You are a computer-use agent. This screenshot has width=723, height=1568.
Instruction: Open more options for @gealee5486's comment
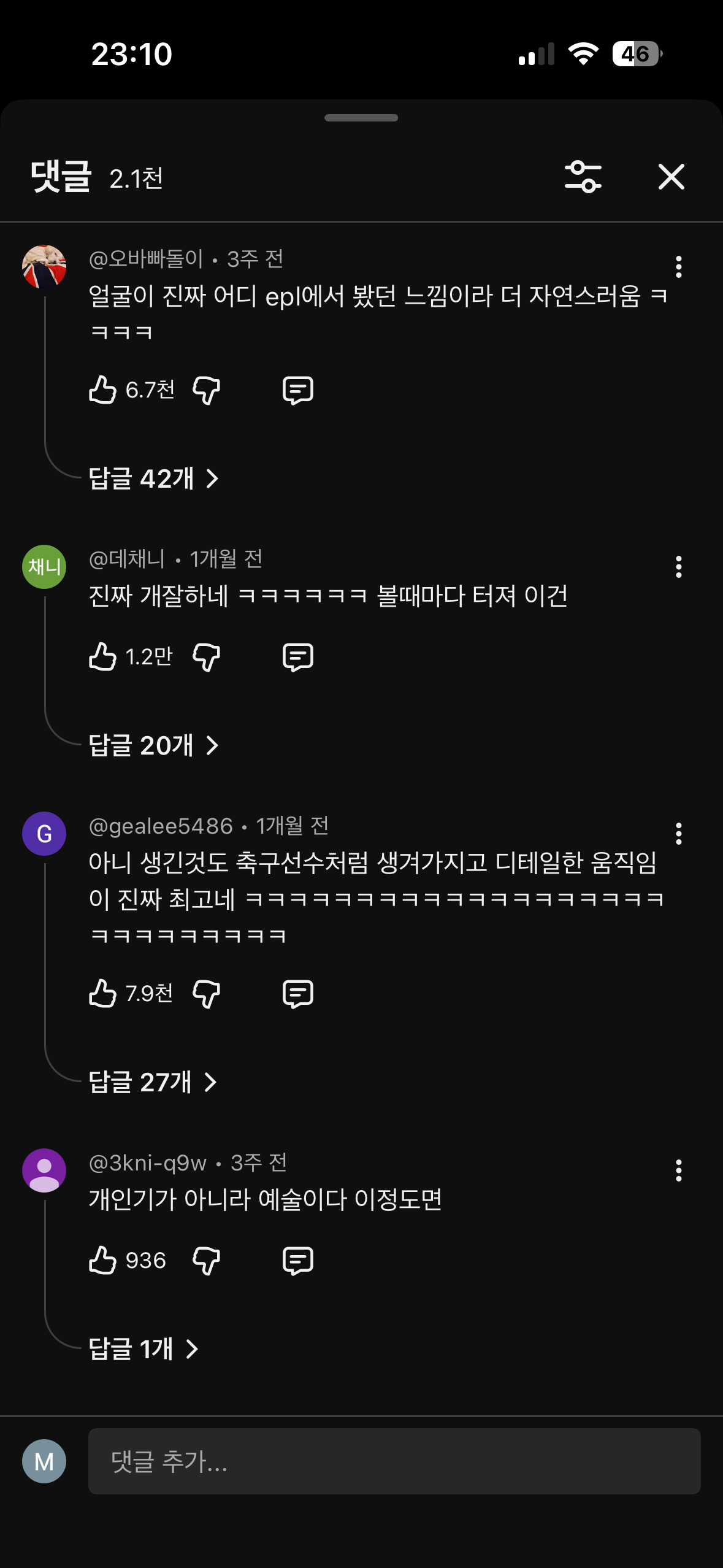tap(678, 834)
